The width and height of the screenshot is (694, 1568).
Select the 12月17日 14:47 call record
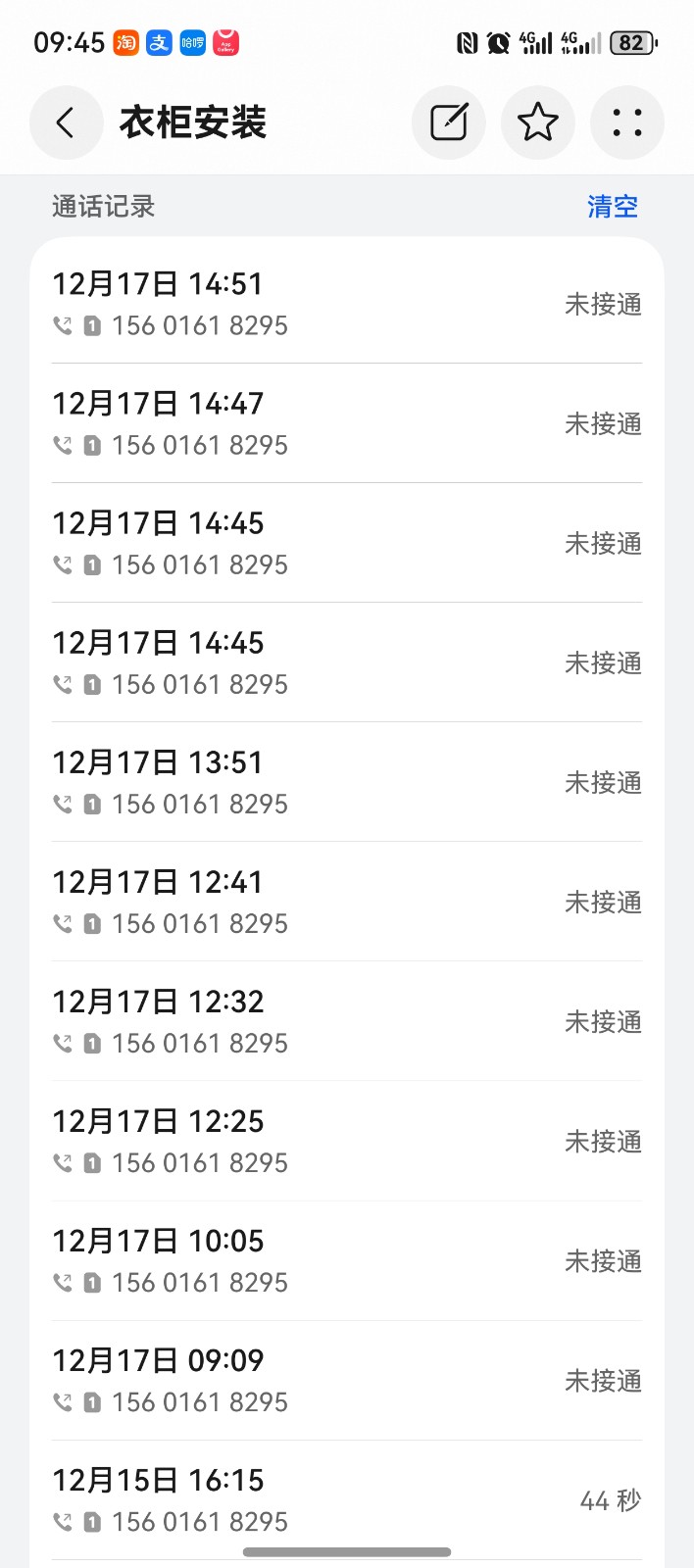tap(346, 423)
